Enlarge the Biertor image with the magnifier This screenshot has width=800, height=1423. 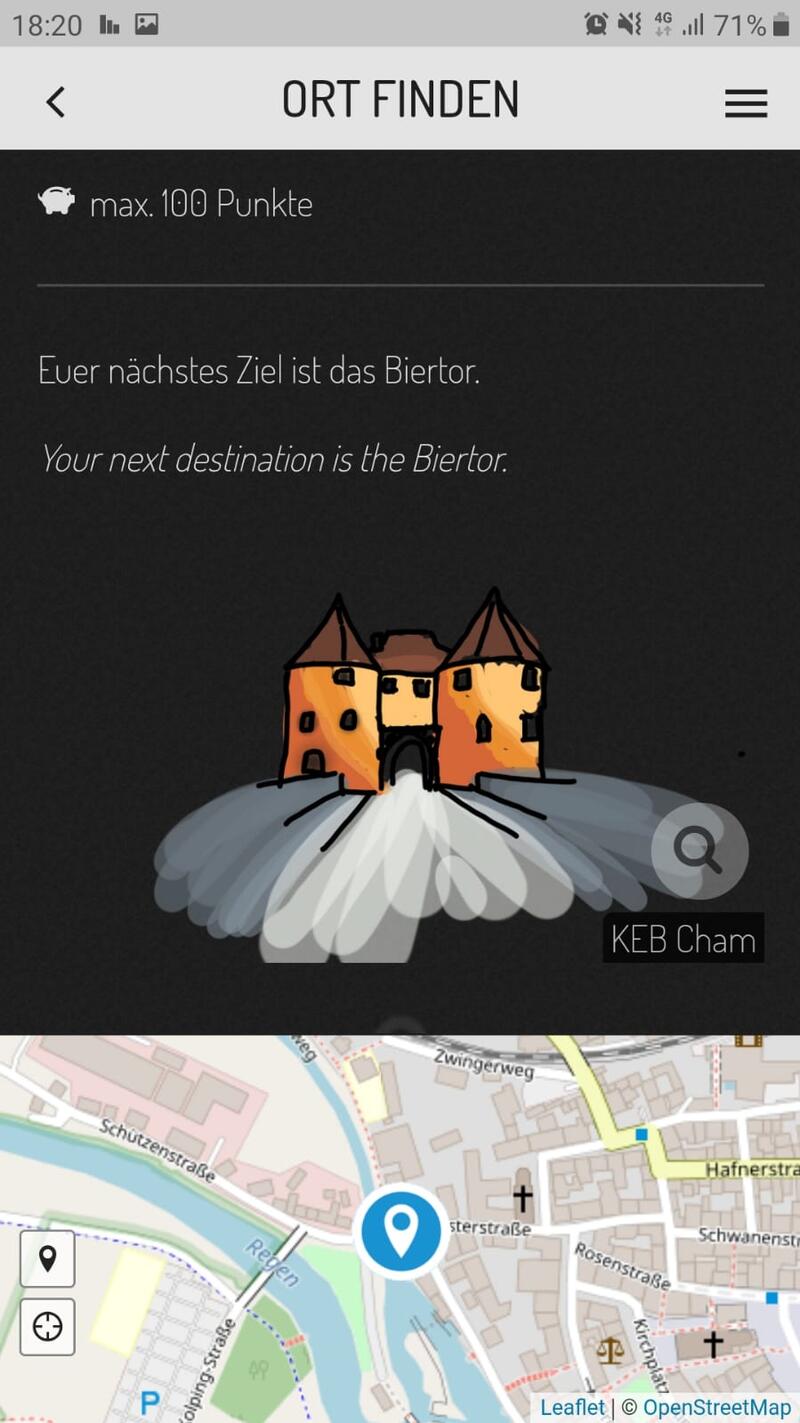[x=699, y=851]
